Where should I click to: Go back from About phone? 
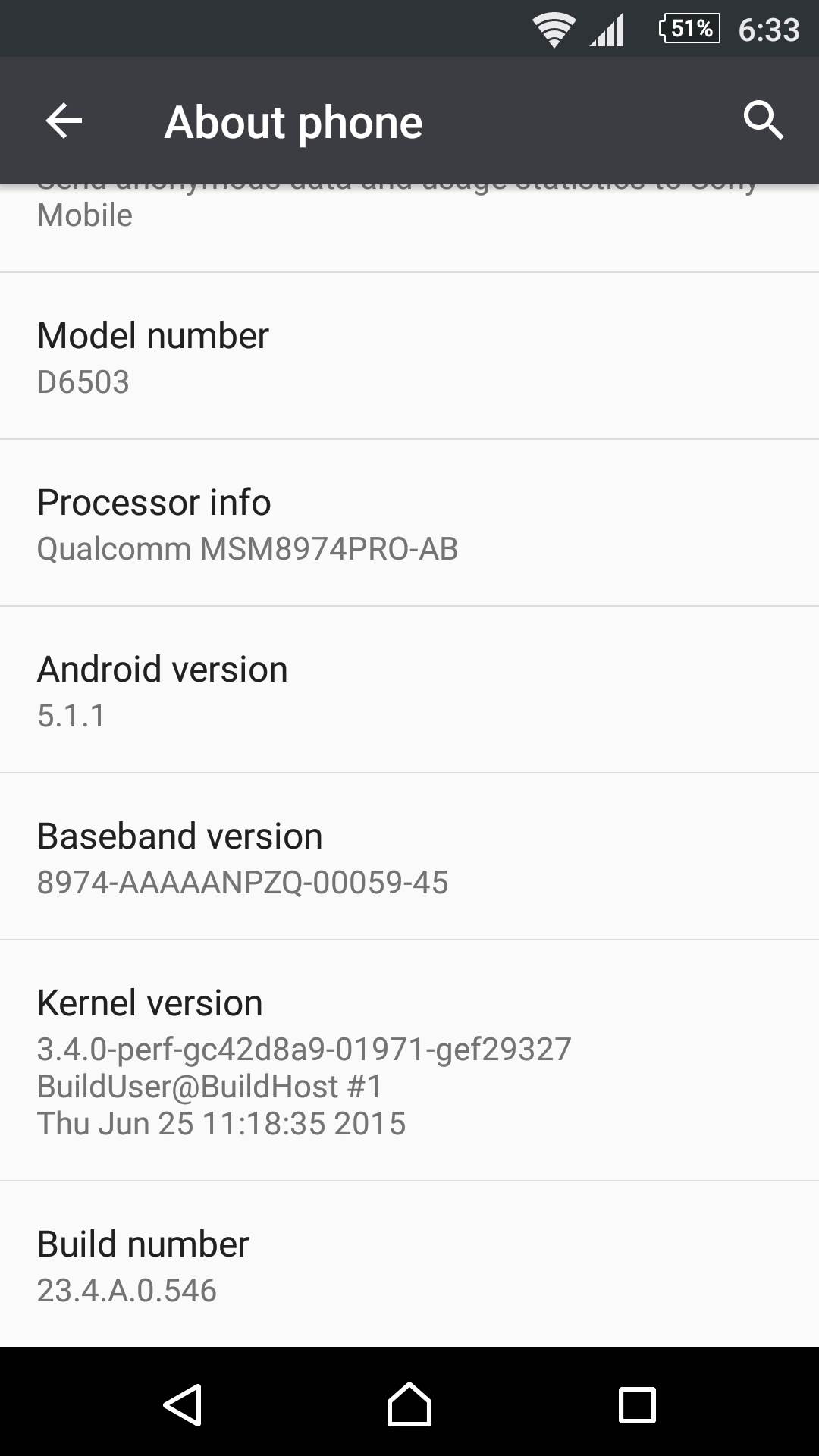pos(64,121)
